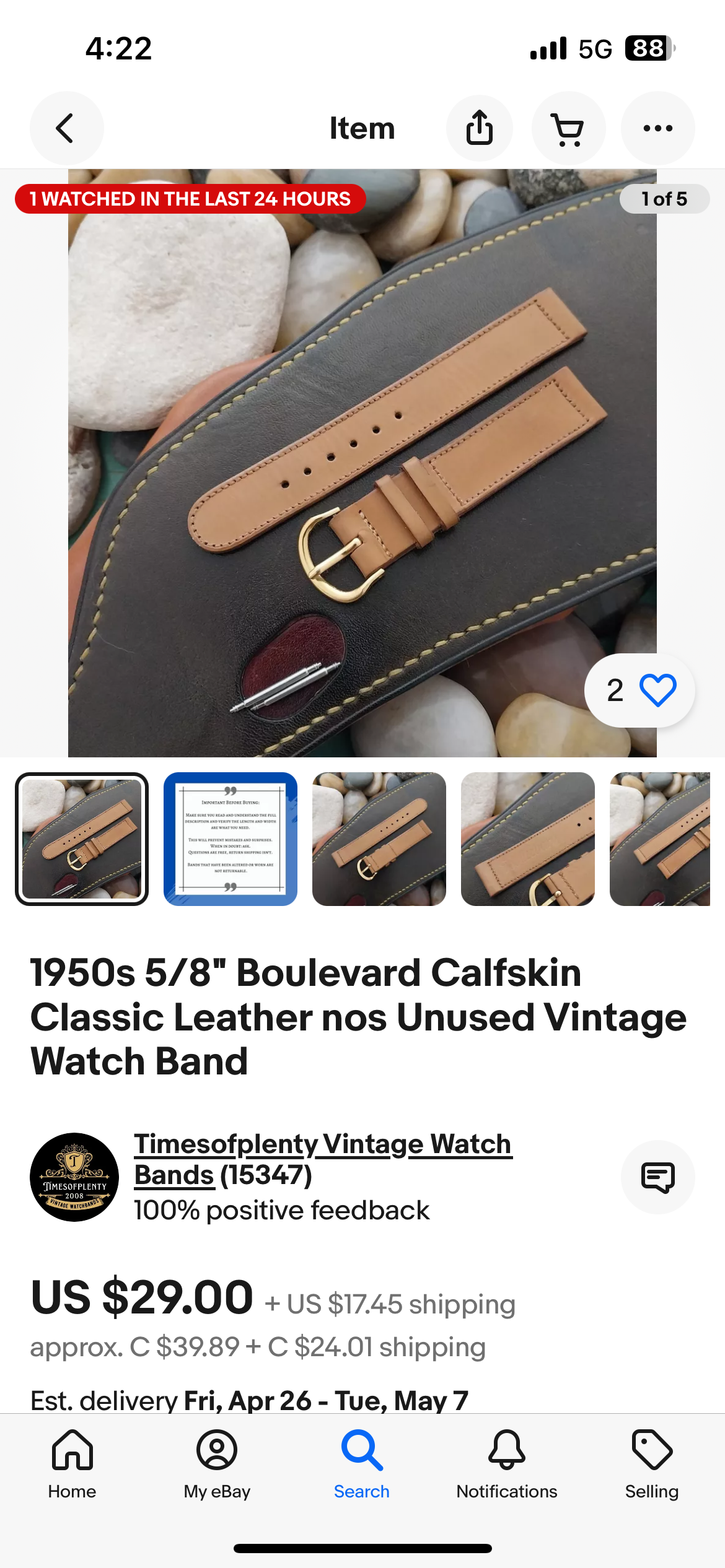The height and width of the screenshot is (1568, 725).
Task: Select the first photo thumbnail
Action: click(x=82, y=838)
